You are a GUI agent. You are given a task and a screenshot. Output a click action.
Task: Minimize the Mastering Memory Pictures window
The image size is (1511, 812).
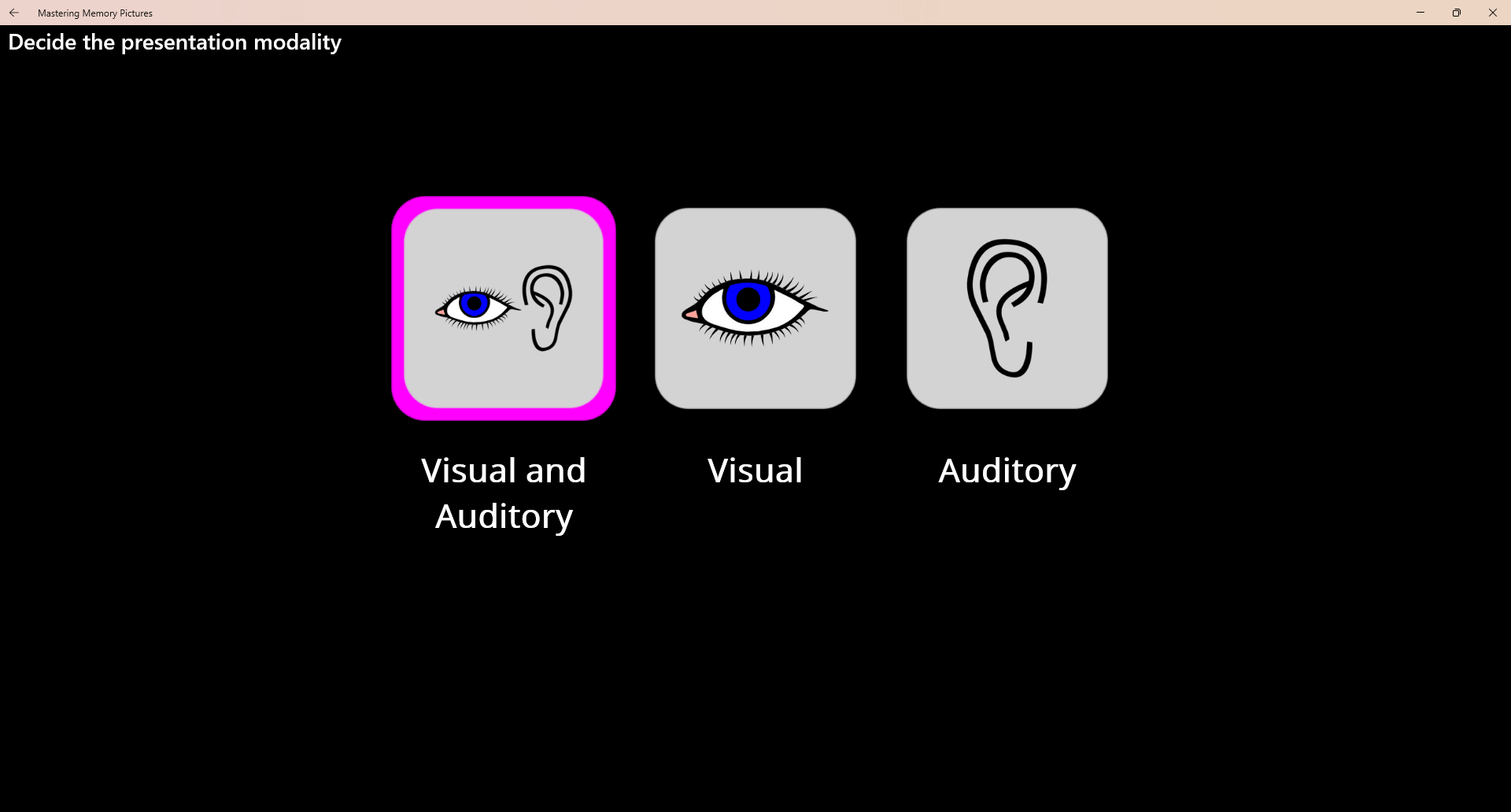click(1420, 13)
